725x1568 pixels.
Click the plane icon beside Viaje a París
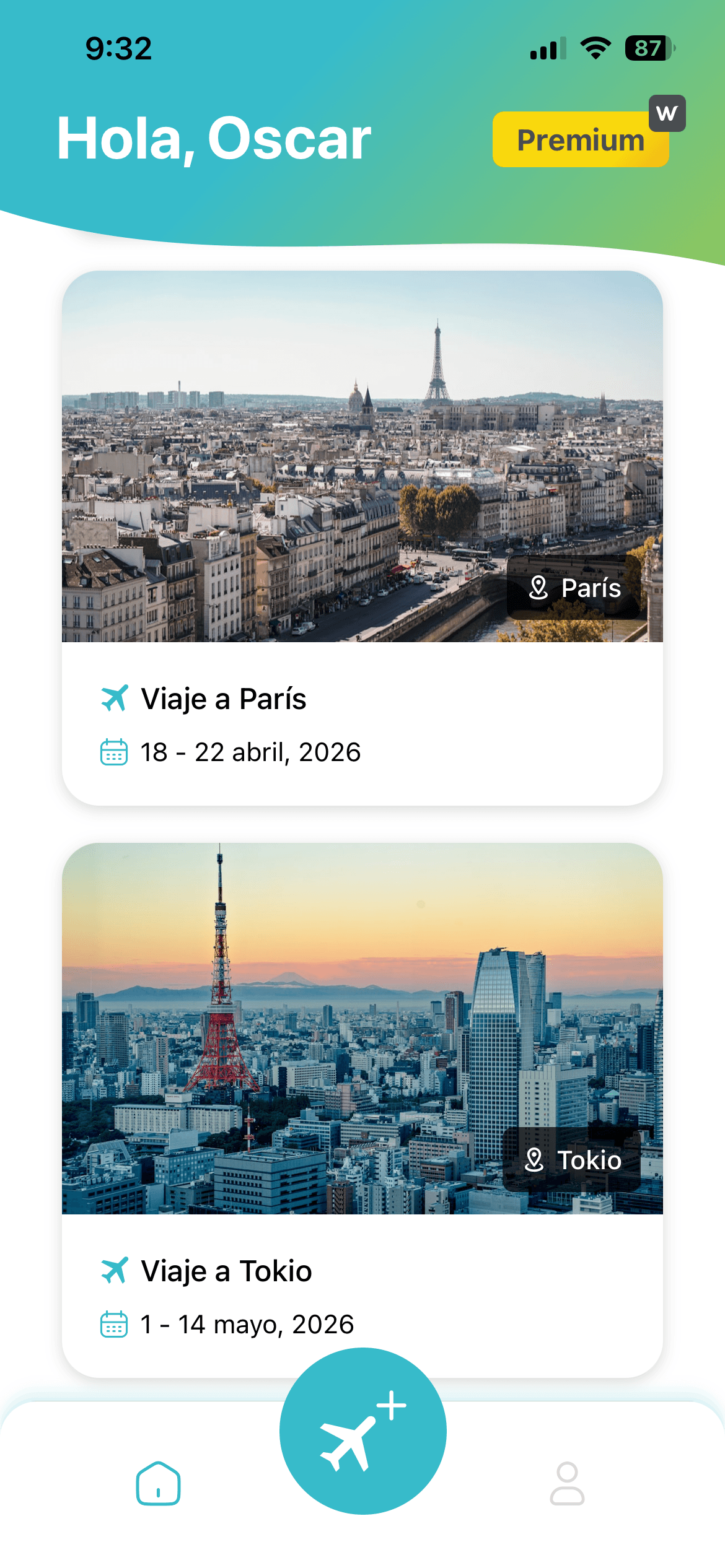tap(115, 699)
